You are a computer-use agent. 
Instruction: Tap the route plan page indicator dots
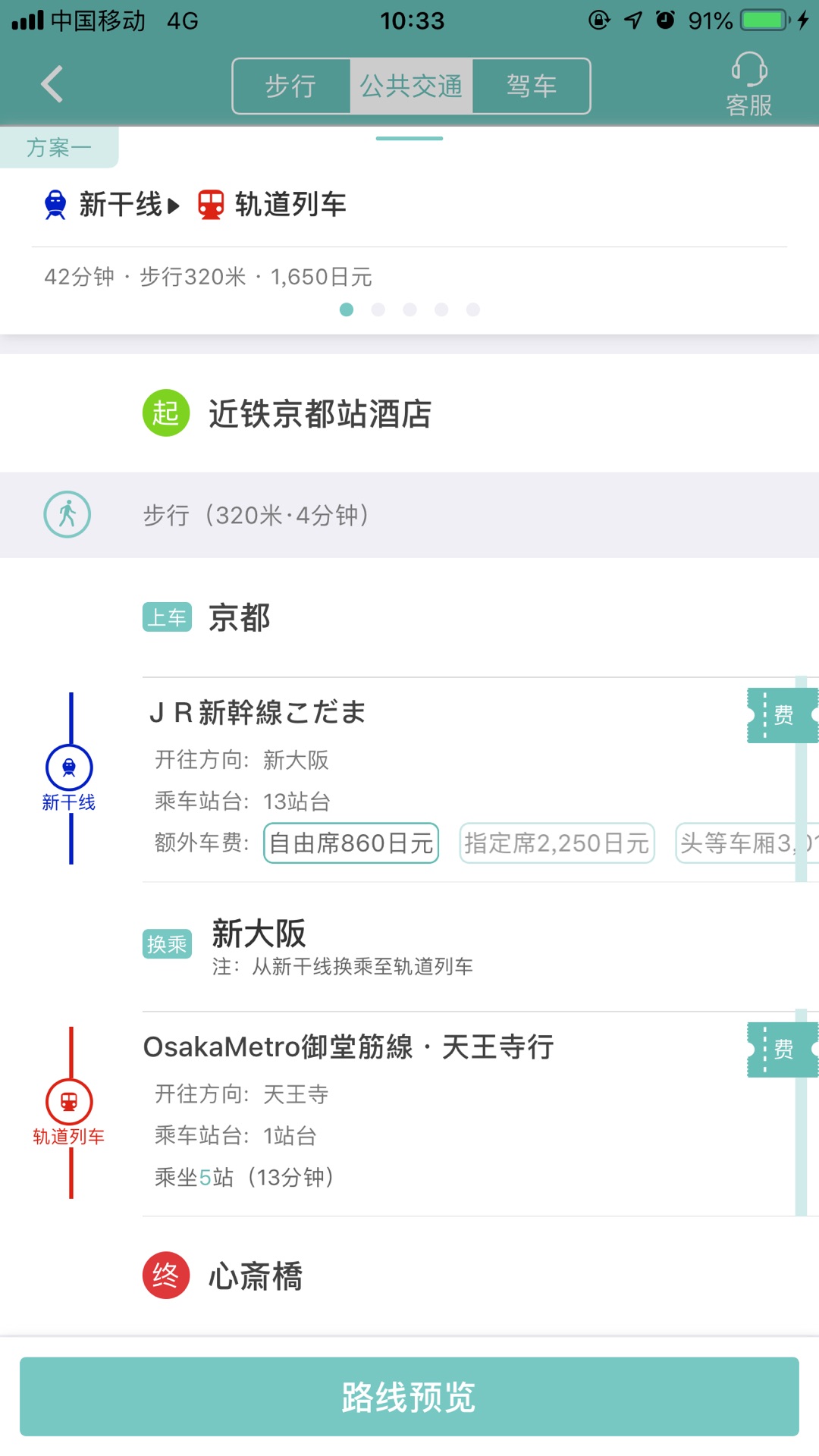(x=409, y=309)
